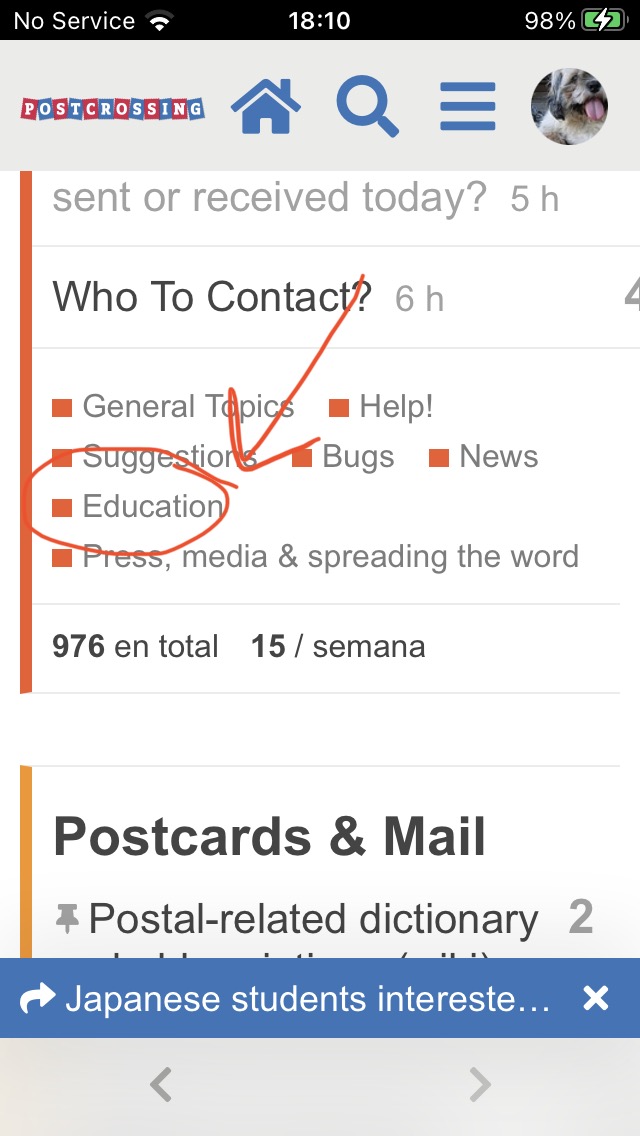
Task: Go back with the browser back arrow
Action: [160, 1085]
